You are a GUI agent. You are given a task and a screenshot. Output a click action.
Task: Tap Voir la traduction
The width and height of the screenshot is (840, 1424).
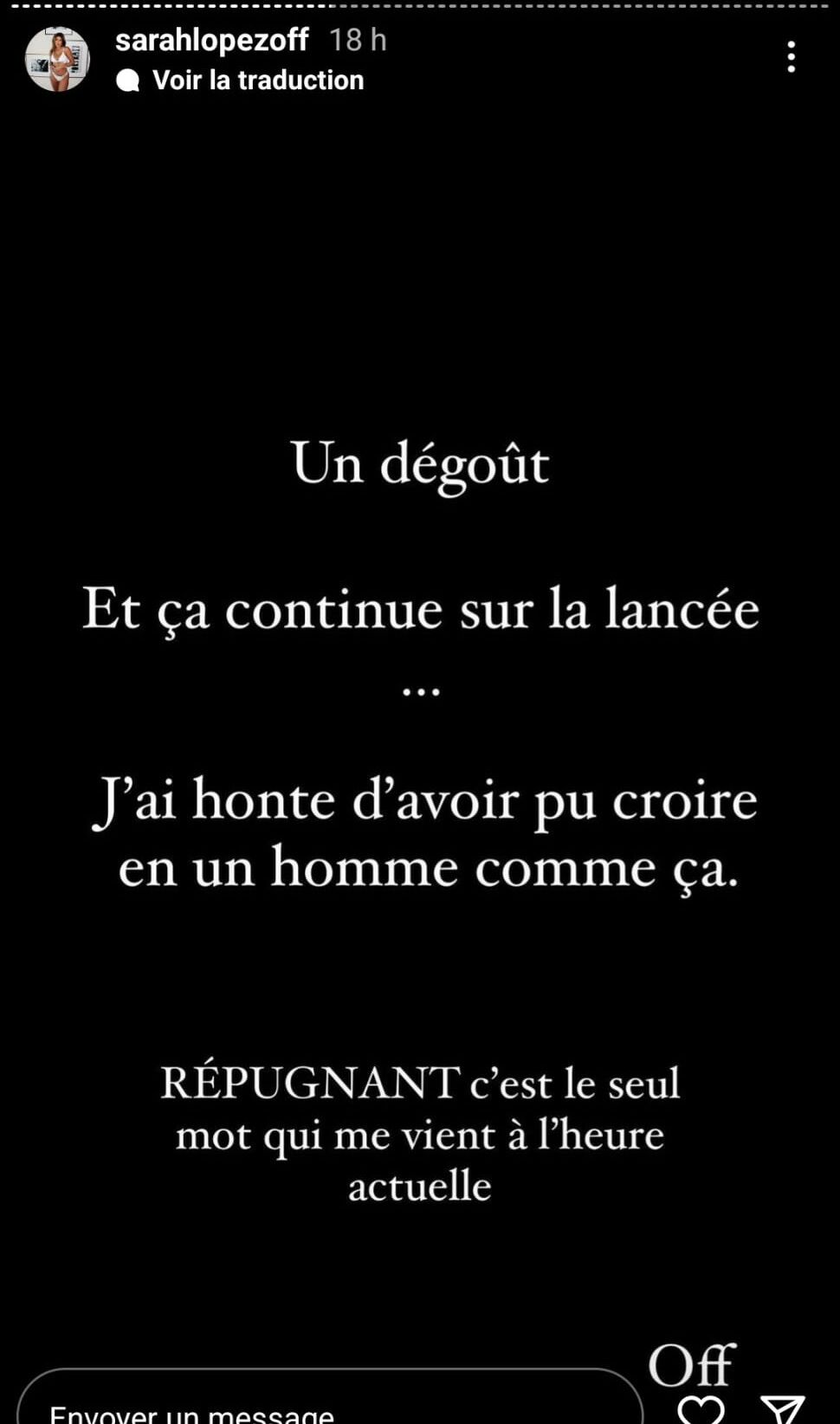pyautogui.click(x=257, y=81)
